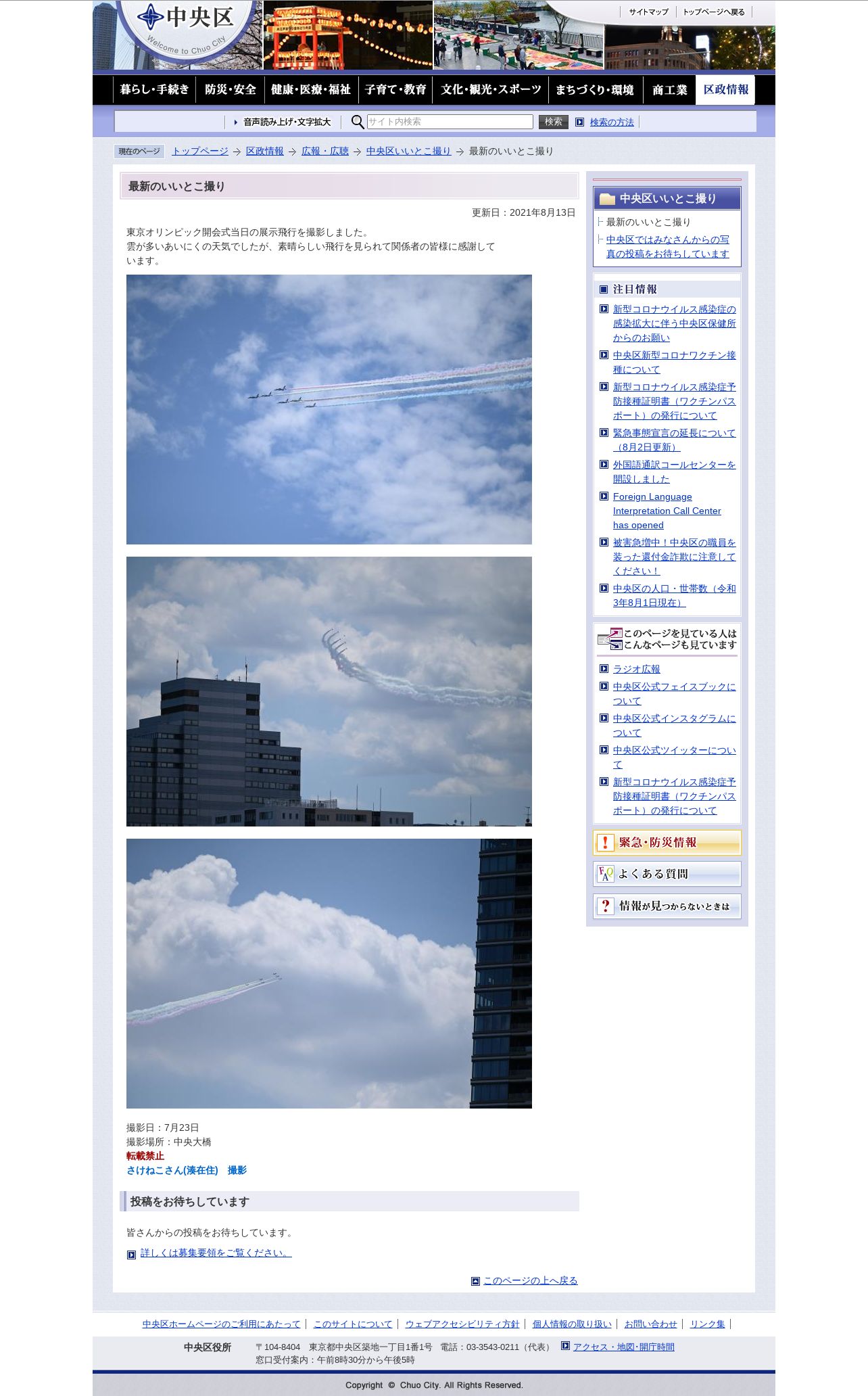Hit the 検索 button

coord(554,122)
